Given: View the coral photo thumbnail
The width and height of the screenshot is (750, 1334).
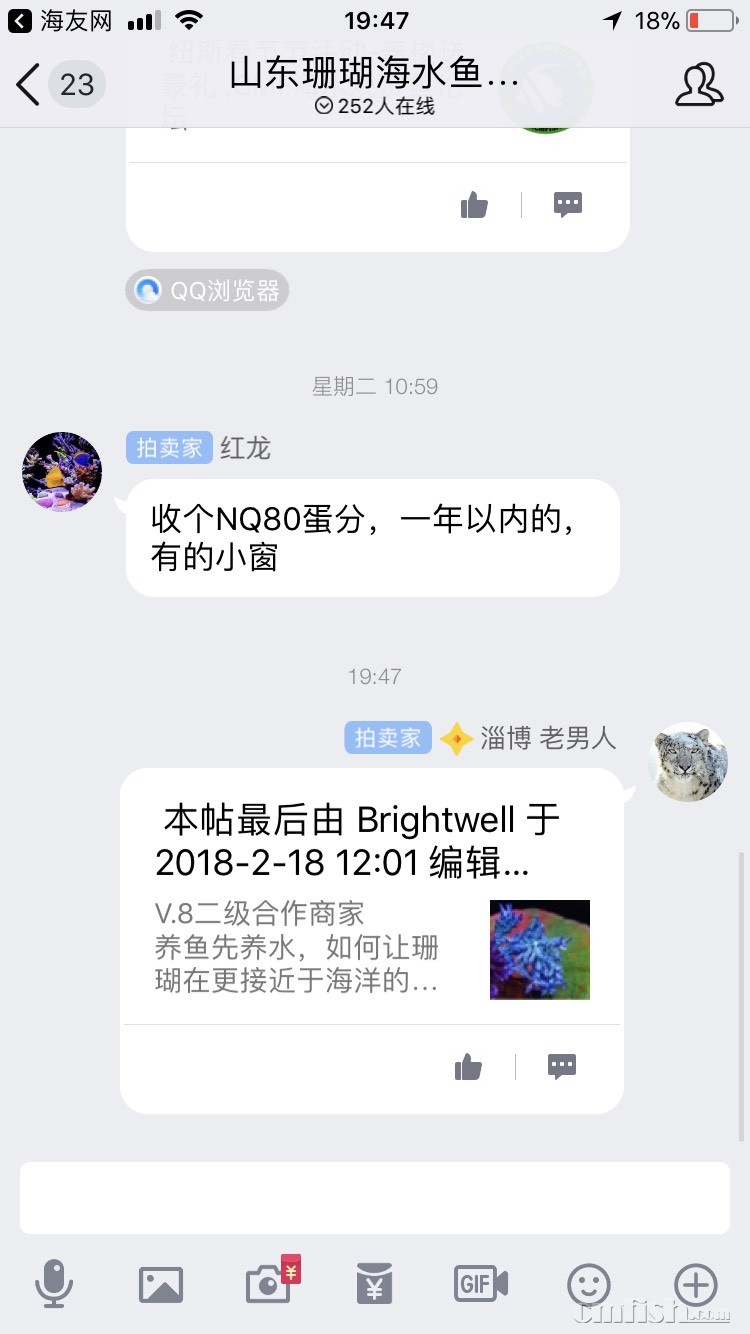Looking at the screenshot, I should click(x=540, y=949).
